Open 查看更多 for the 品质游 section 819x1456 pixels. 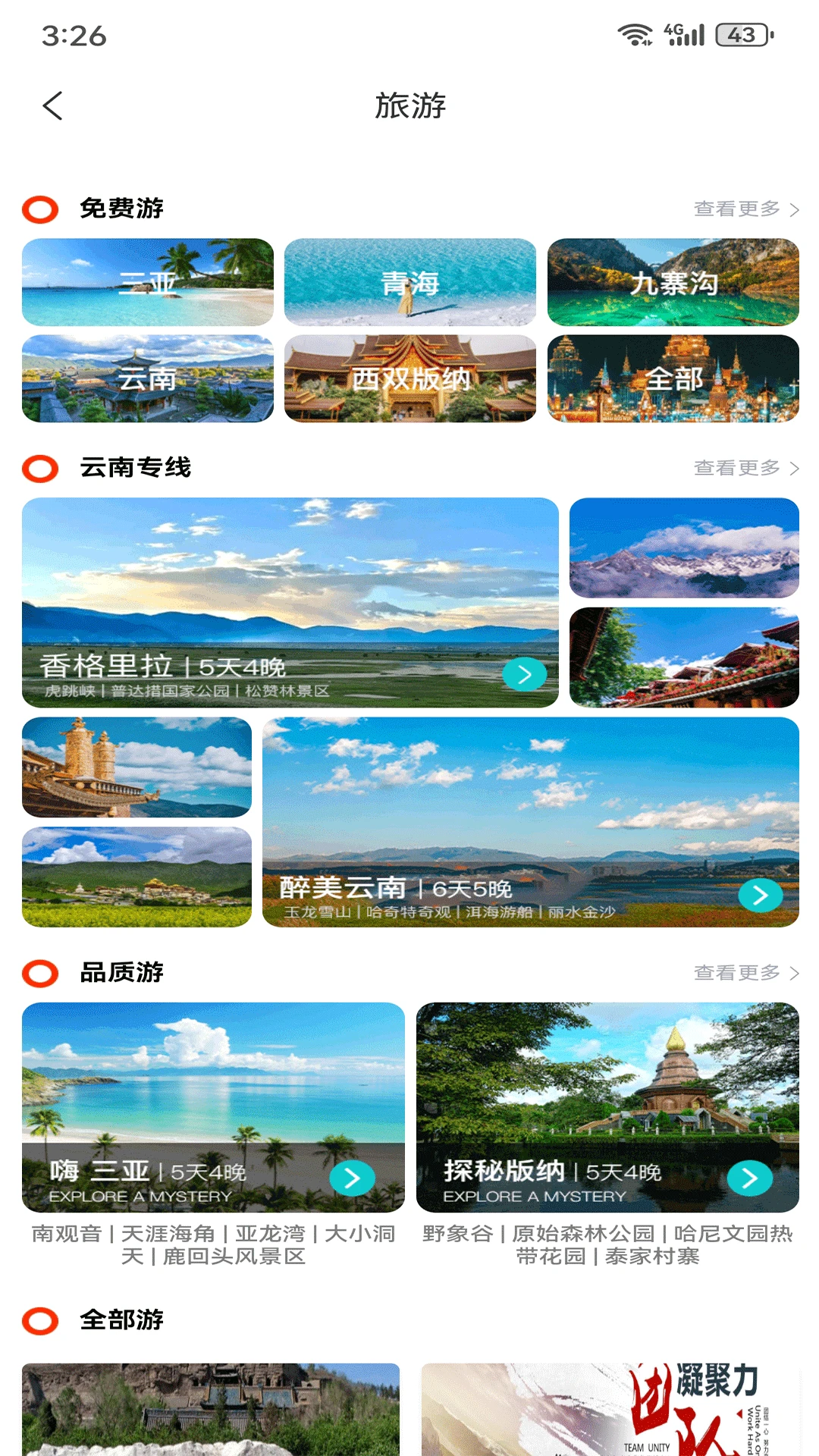pos(746,973)
